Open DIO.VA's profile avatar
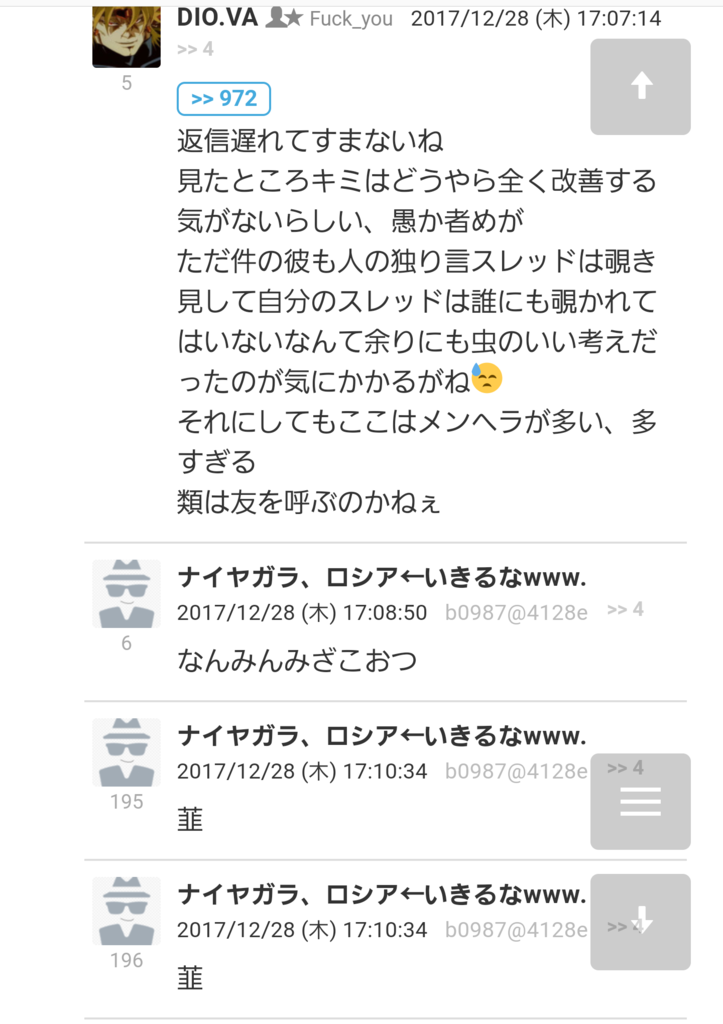The width and height of the screenshot is (723, 1024). pos(126,36)
